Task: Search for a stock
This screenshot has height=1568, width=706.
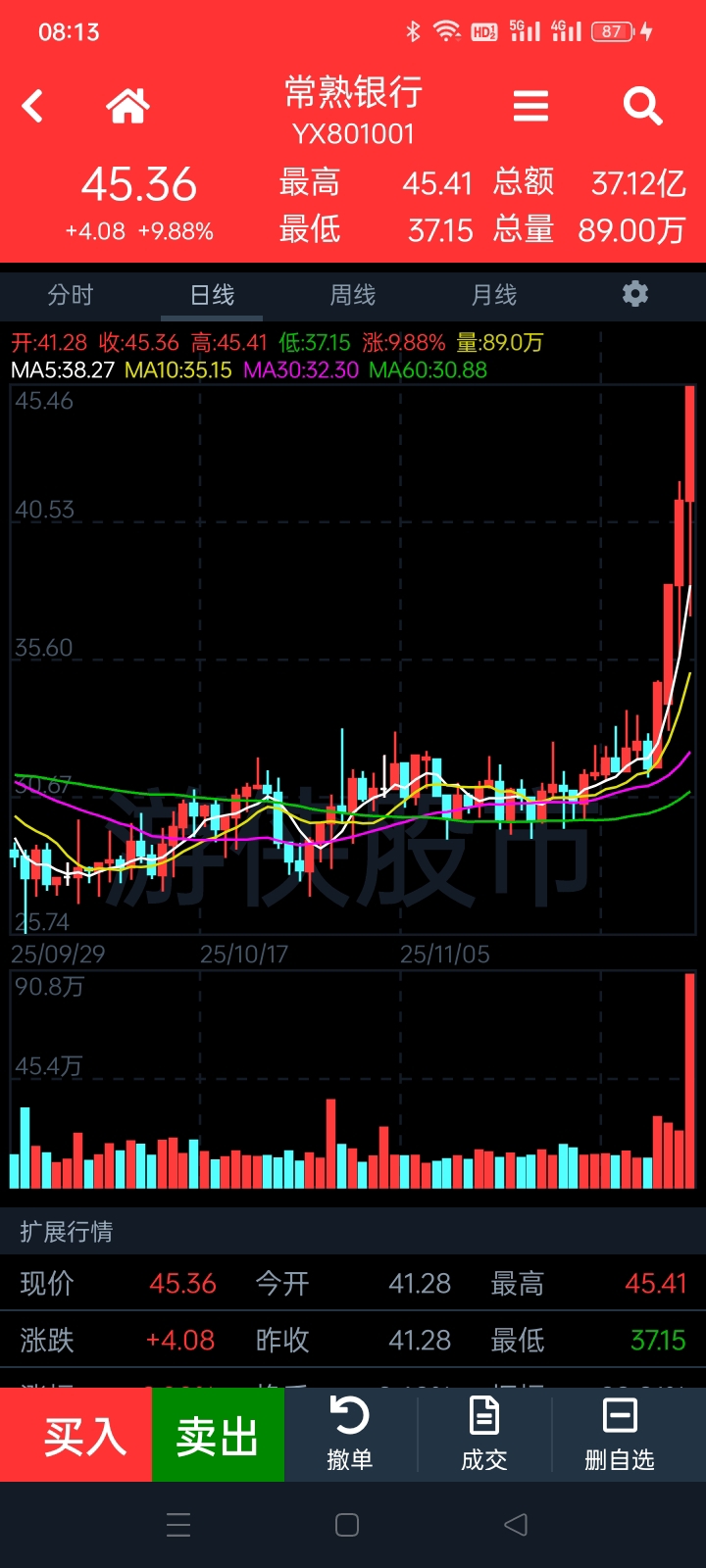Action: pyautogui.click(x=642, y=106)
